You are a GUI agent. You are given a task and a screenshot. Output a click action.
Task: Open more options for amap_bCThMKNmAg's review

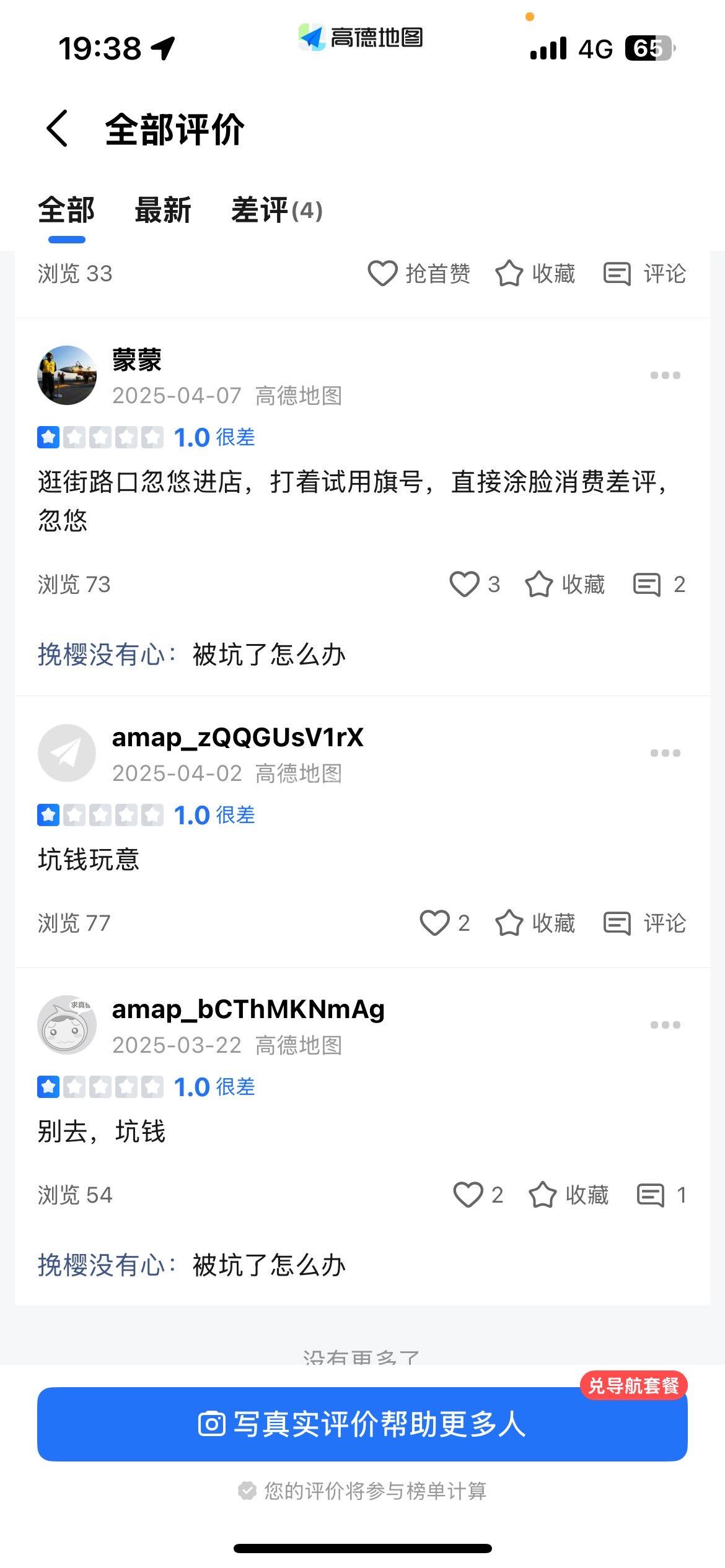point(665,1025)
